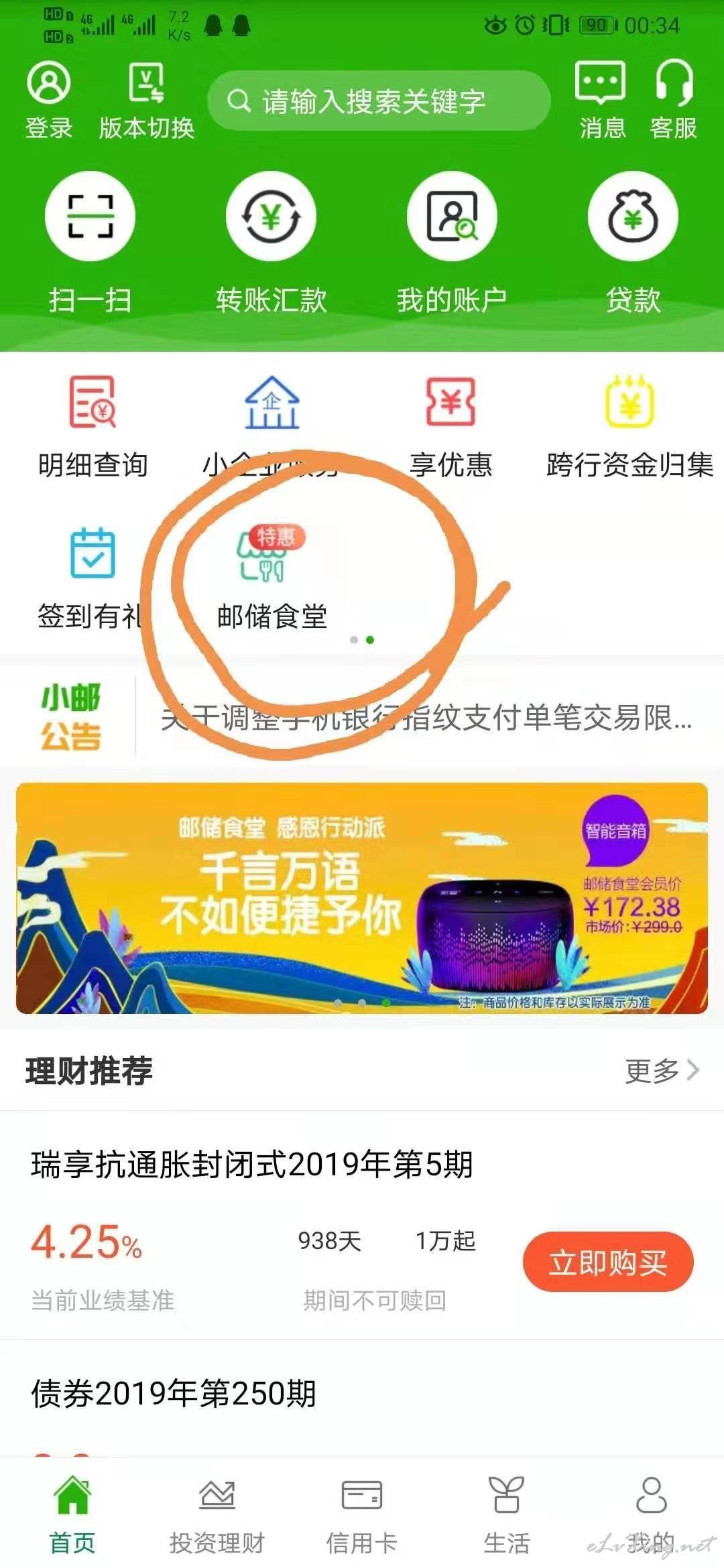View 更多 wealth recommendations
Screen dimensions: 724x1568
tap(662, 1071)
